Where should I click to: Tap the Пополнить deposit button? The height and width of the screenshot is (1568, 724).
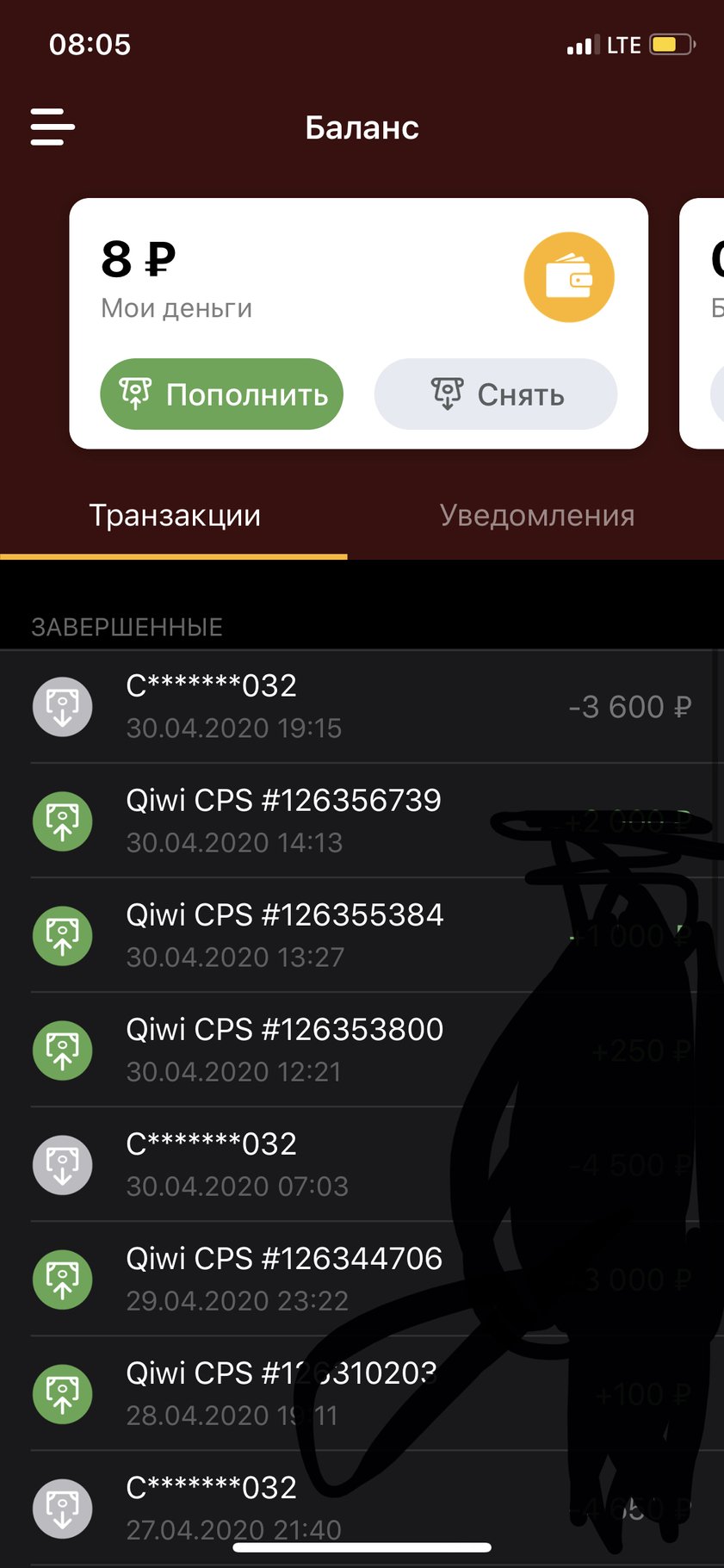click(221, 394)
